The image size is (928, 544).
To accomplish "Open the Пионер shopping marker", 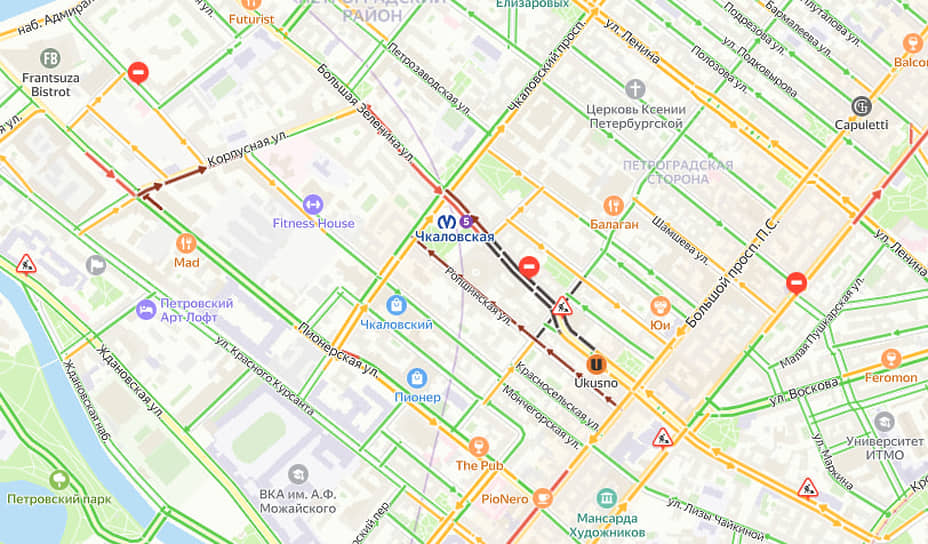I will tap(417, 378).
